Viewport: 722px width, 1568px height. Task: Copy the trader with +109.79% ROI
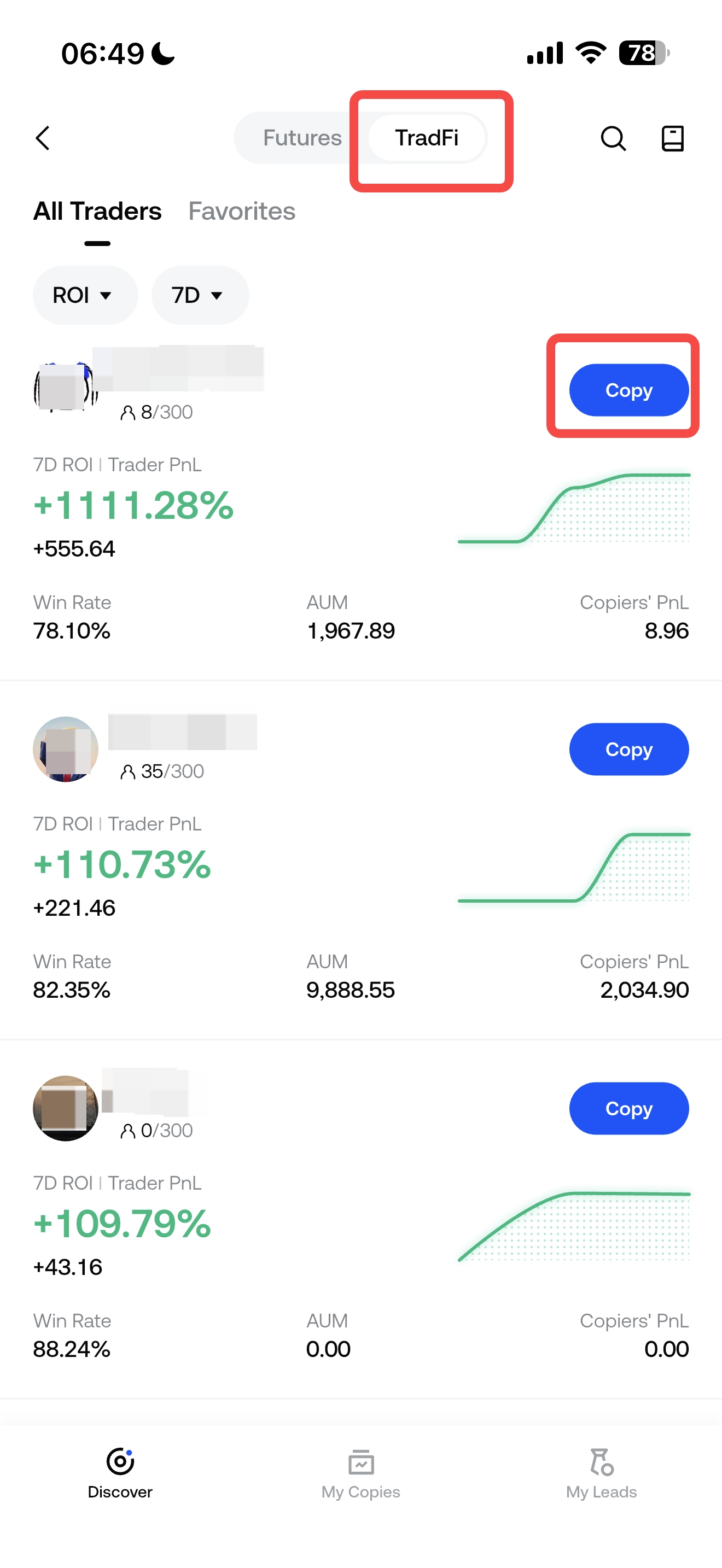tap(628, 1108)
